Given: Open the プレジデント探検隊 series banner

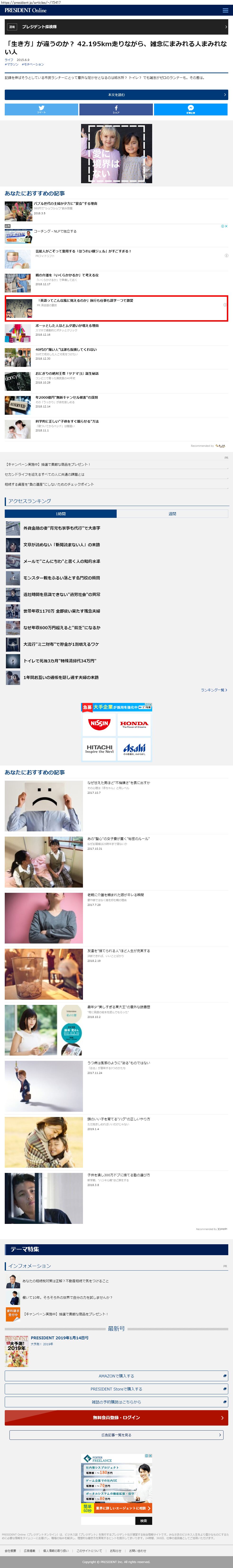Looking at the screenshot, I should [x=116, y=27].
